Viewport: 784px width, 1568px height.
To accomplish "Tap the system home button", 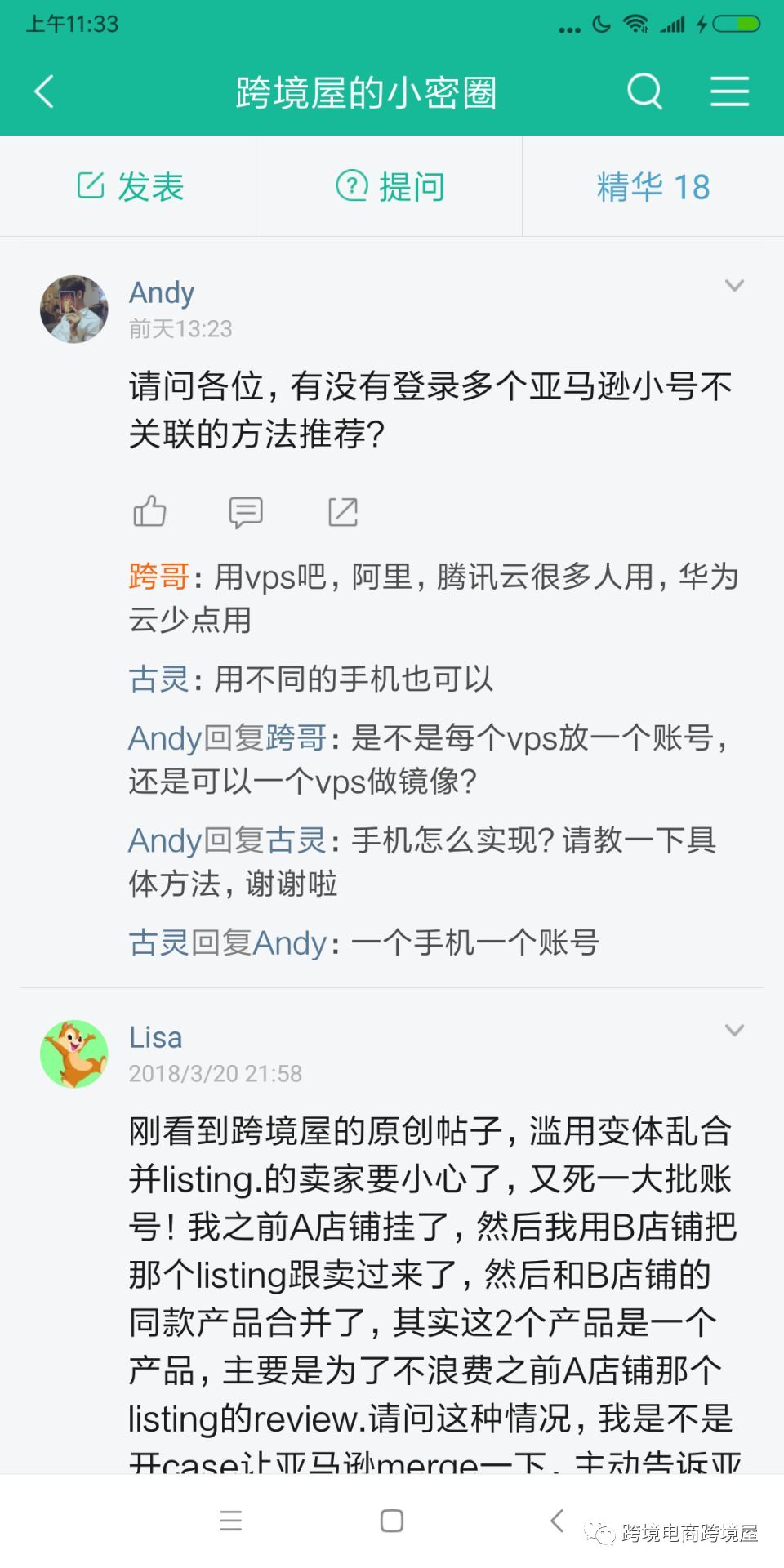I will click(392, 1521).
